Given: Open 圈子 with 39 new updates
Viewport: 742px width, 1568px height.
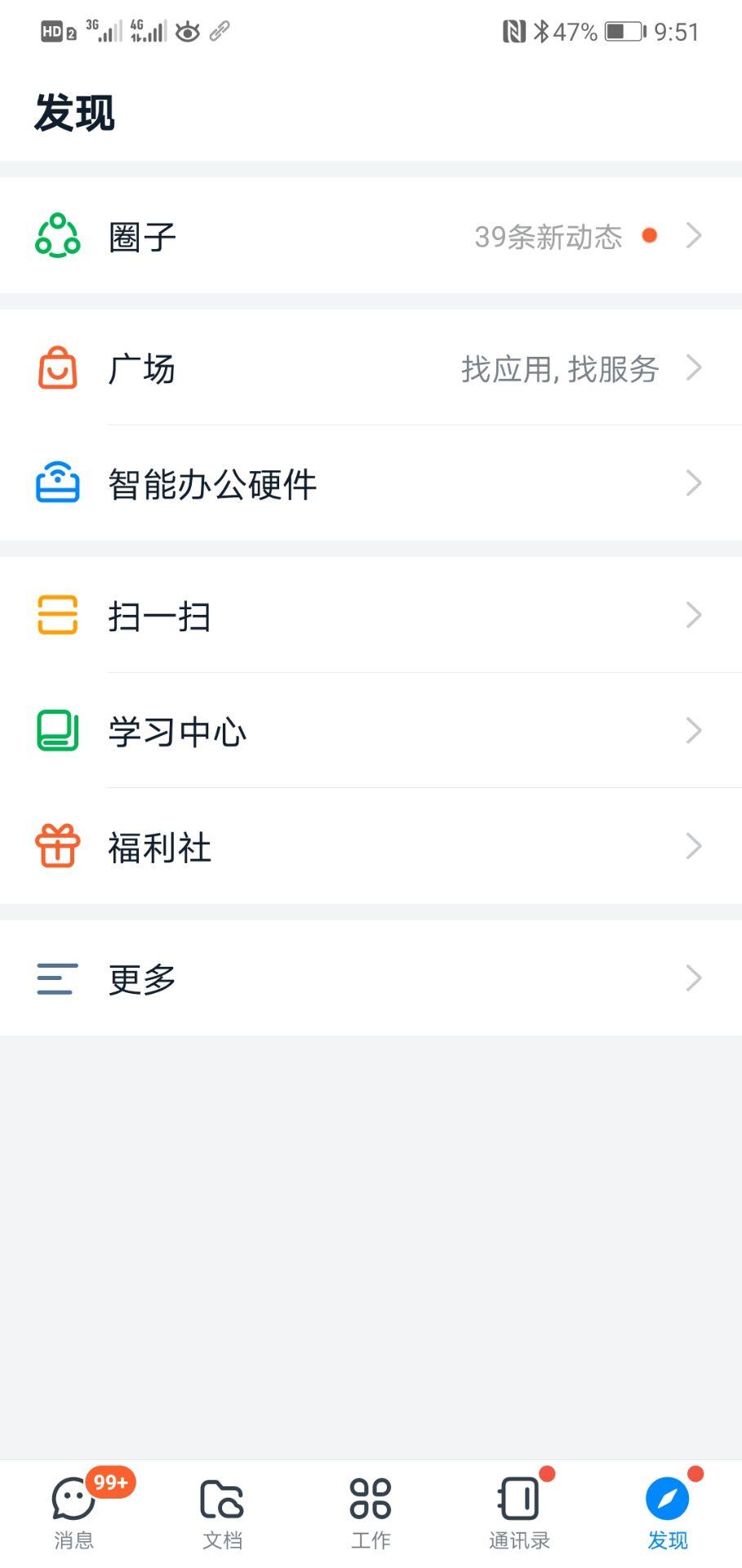Looking at the screenshot, I should (x=371, y=235).
